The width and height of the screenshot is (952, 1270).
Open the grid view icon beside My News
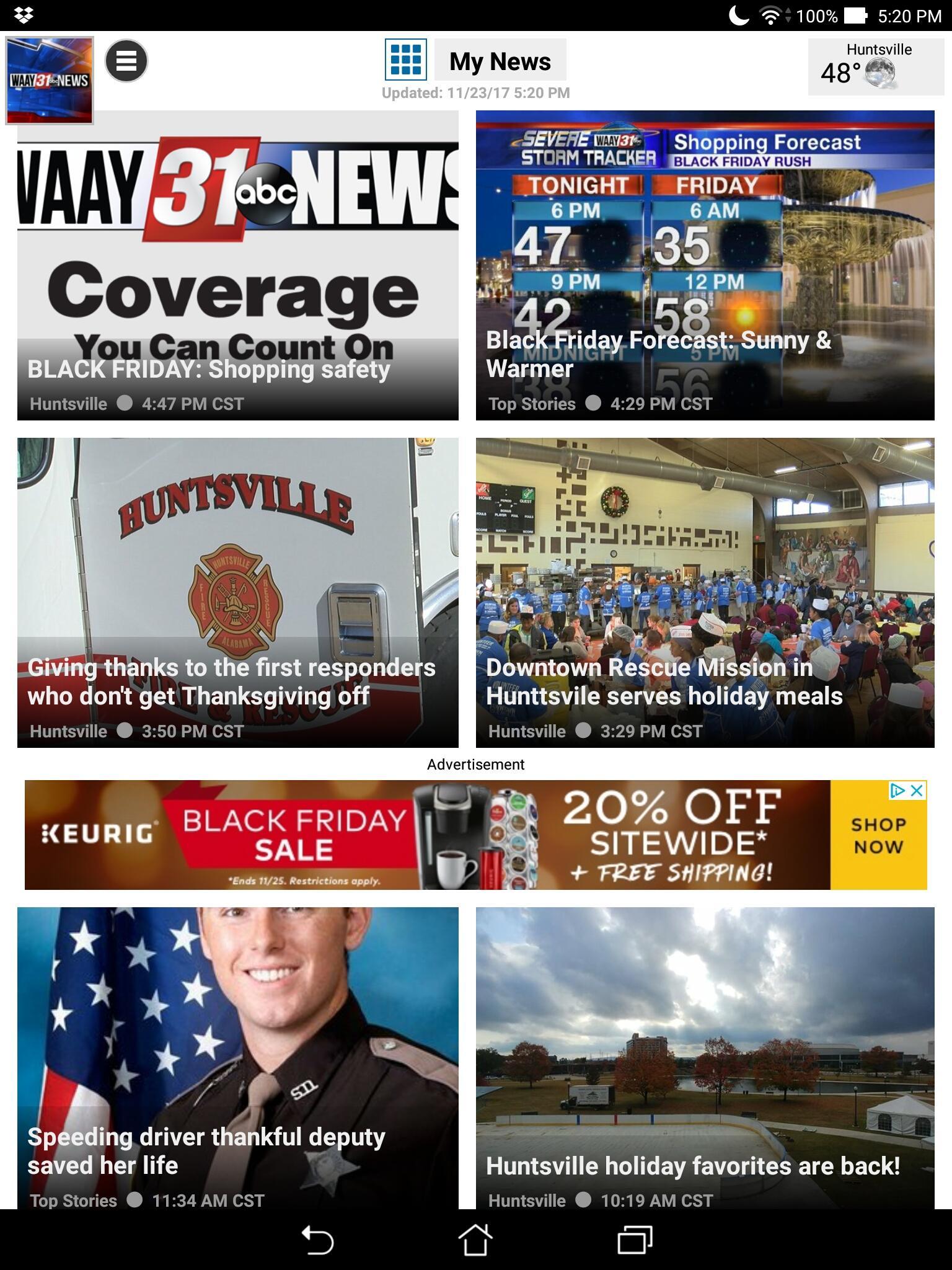pos(406,60)
